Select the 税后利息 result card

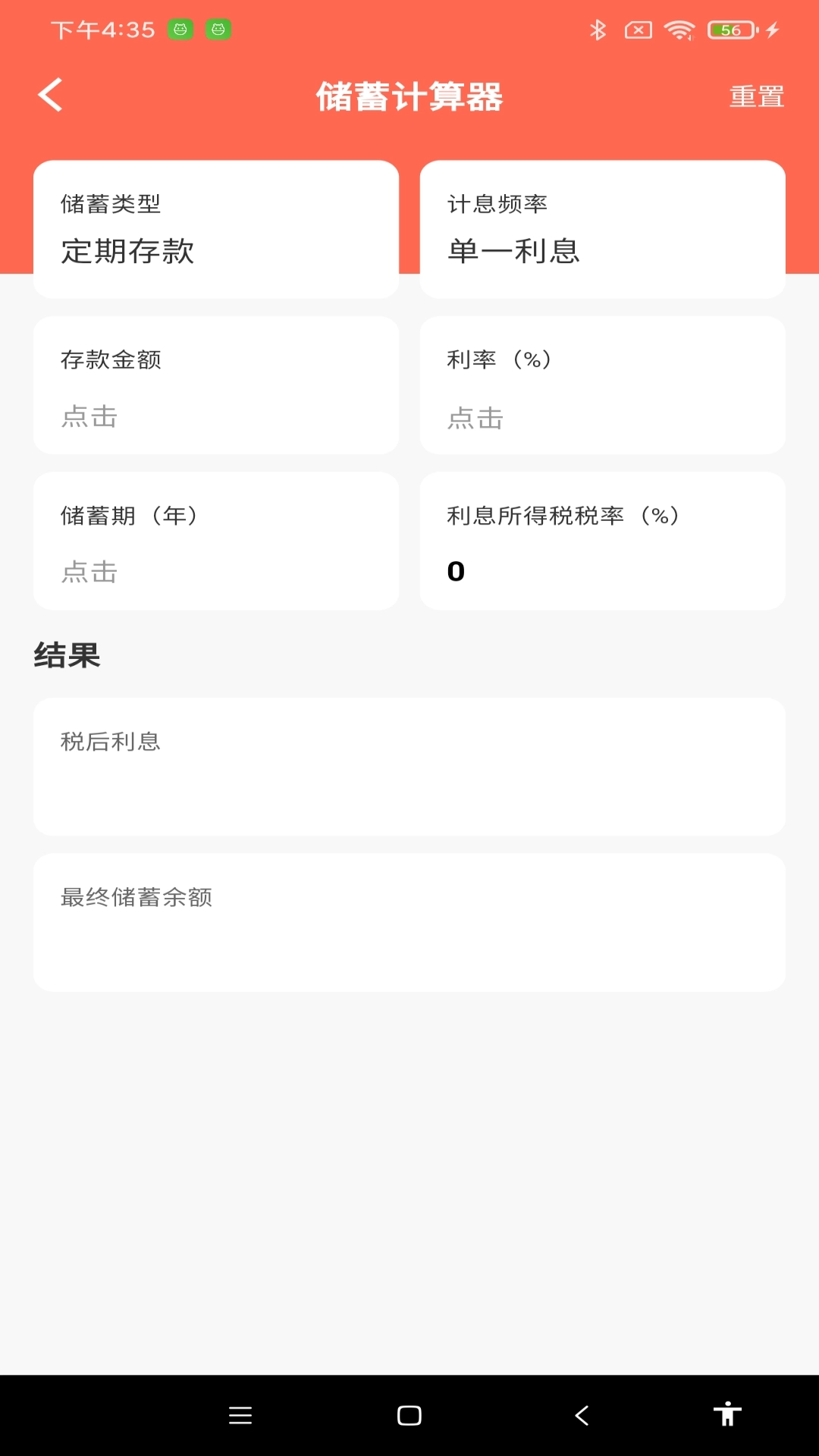coord(409,766)
